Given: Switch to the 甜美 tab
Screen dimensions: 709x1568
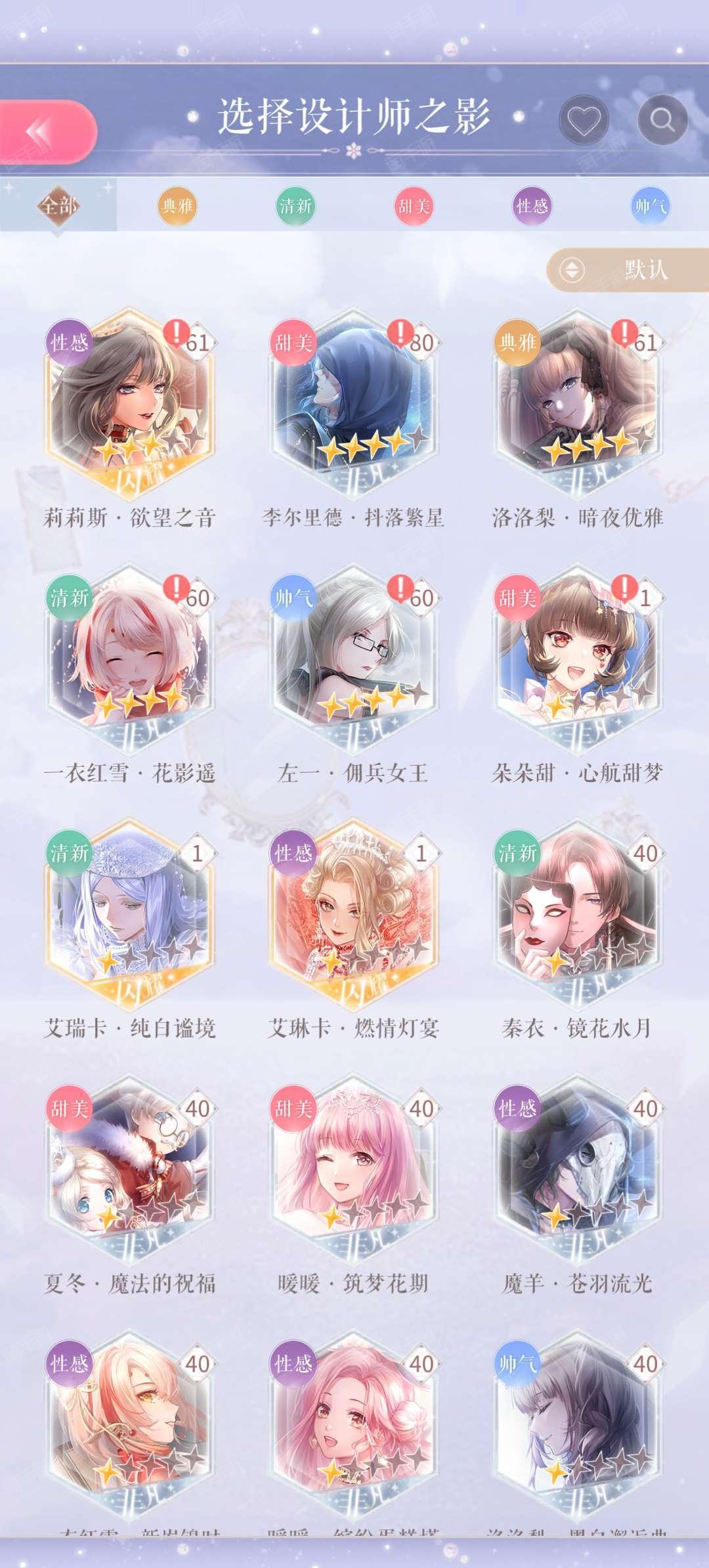Looking at the screenshot, I should 414,206.
